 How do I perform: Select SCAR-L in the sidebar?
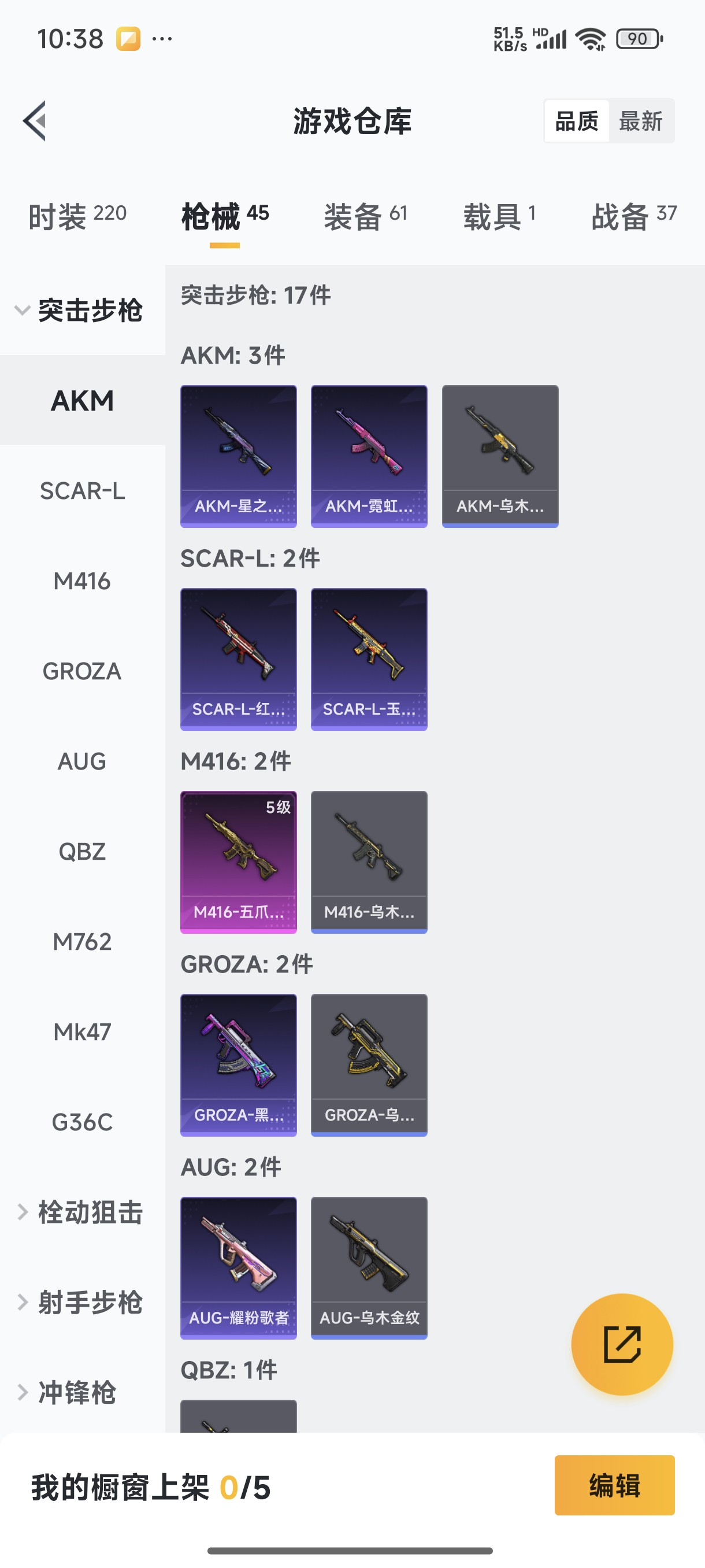coord(82,491)
